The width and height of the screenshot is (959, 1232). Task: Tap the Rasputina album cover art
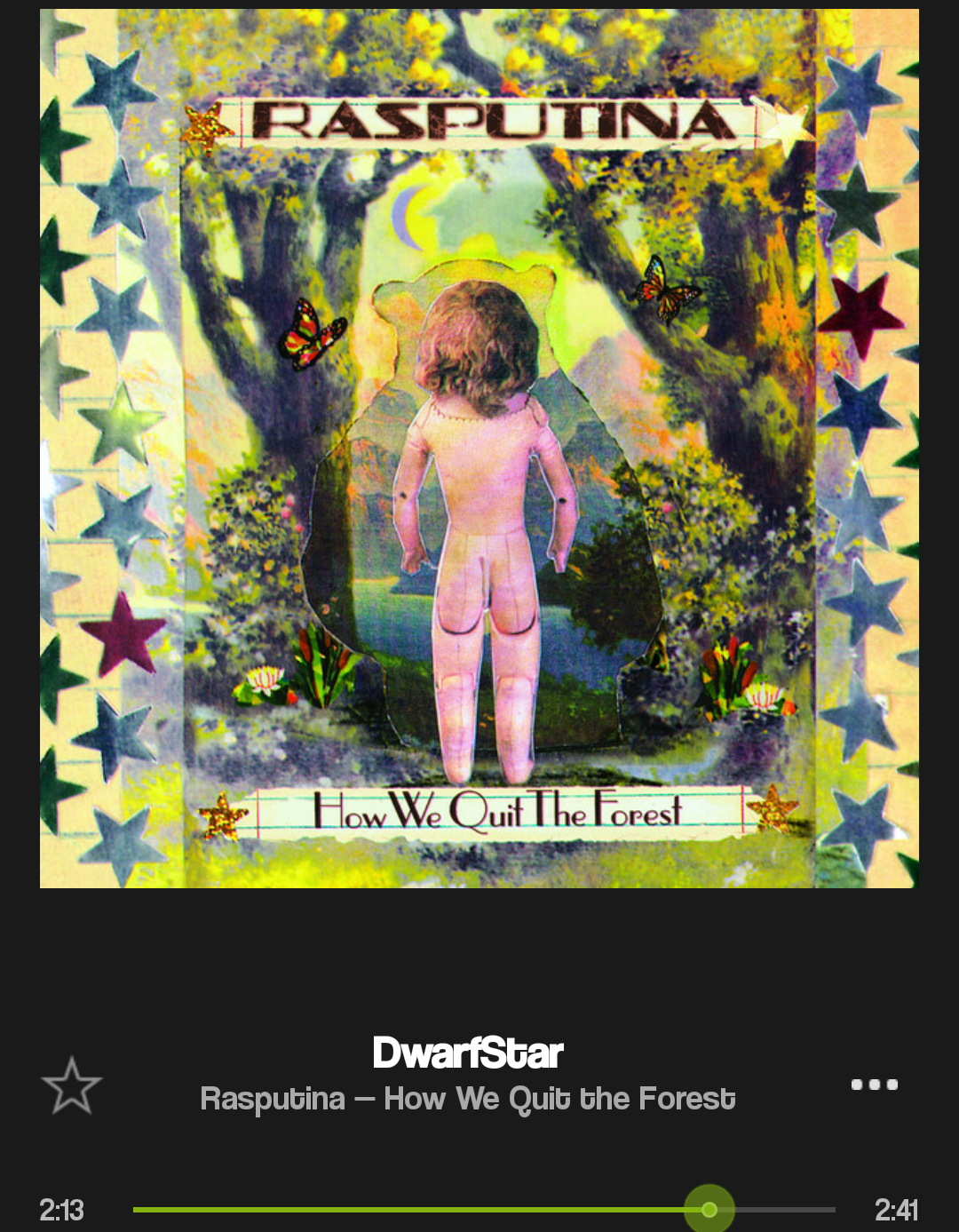point(479,449)
